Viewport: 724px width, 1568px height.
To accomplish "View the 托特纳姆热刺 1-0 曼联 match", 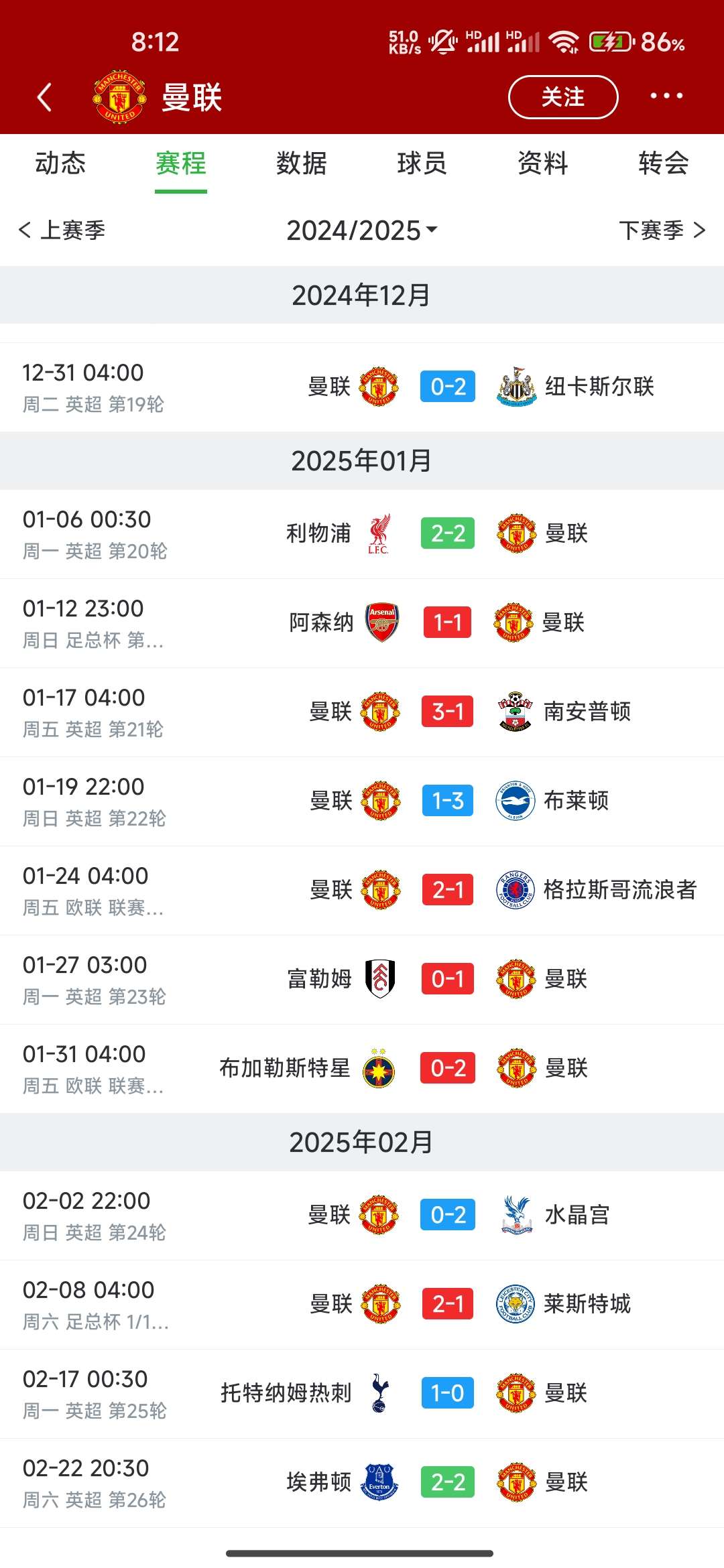I will [362, 1394].
